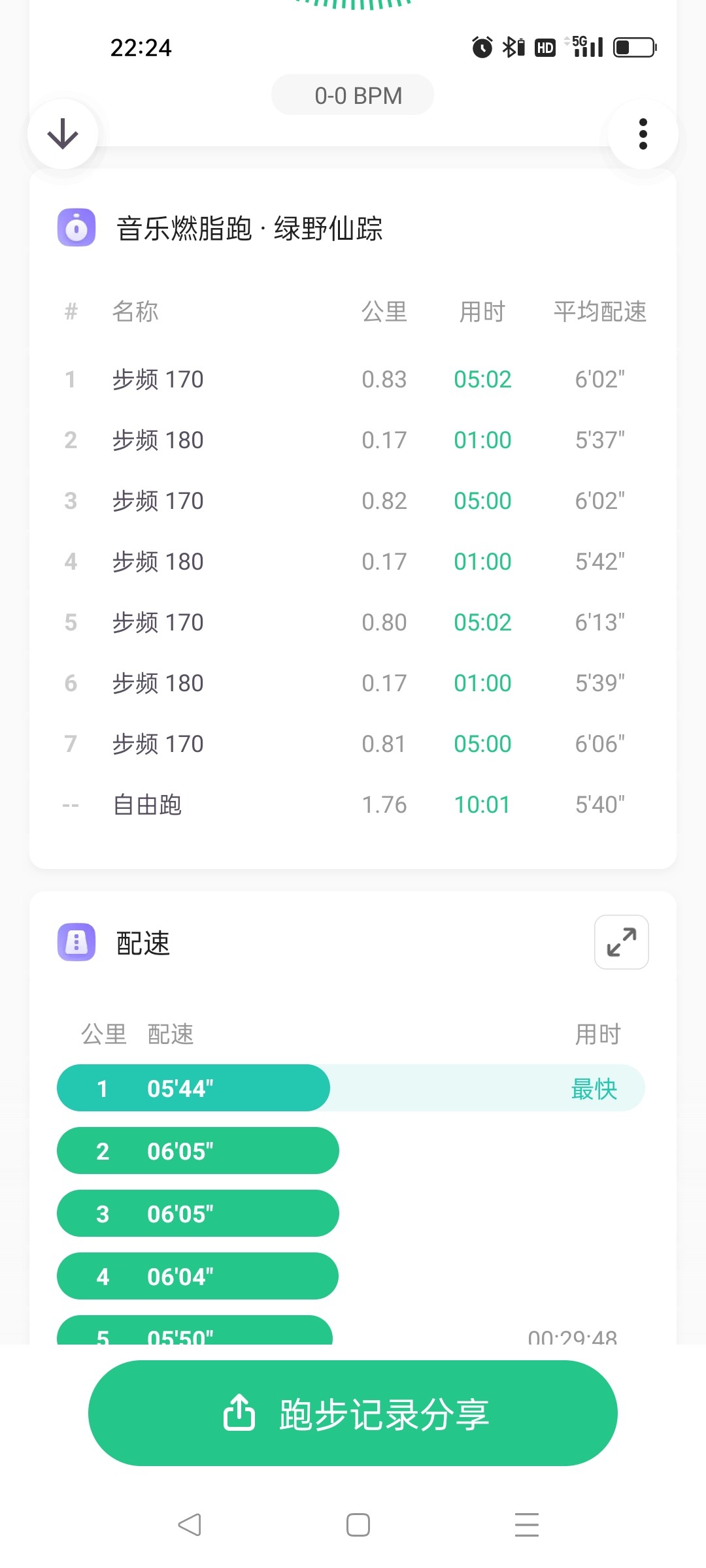
Task: Go to the system home screen
Action: click(x=358, y=1525)
